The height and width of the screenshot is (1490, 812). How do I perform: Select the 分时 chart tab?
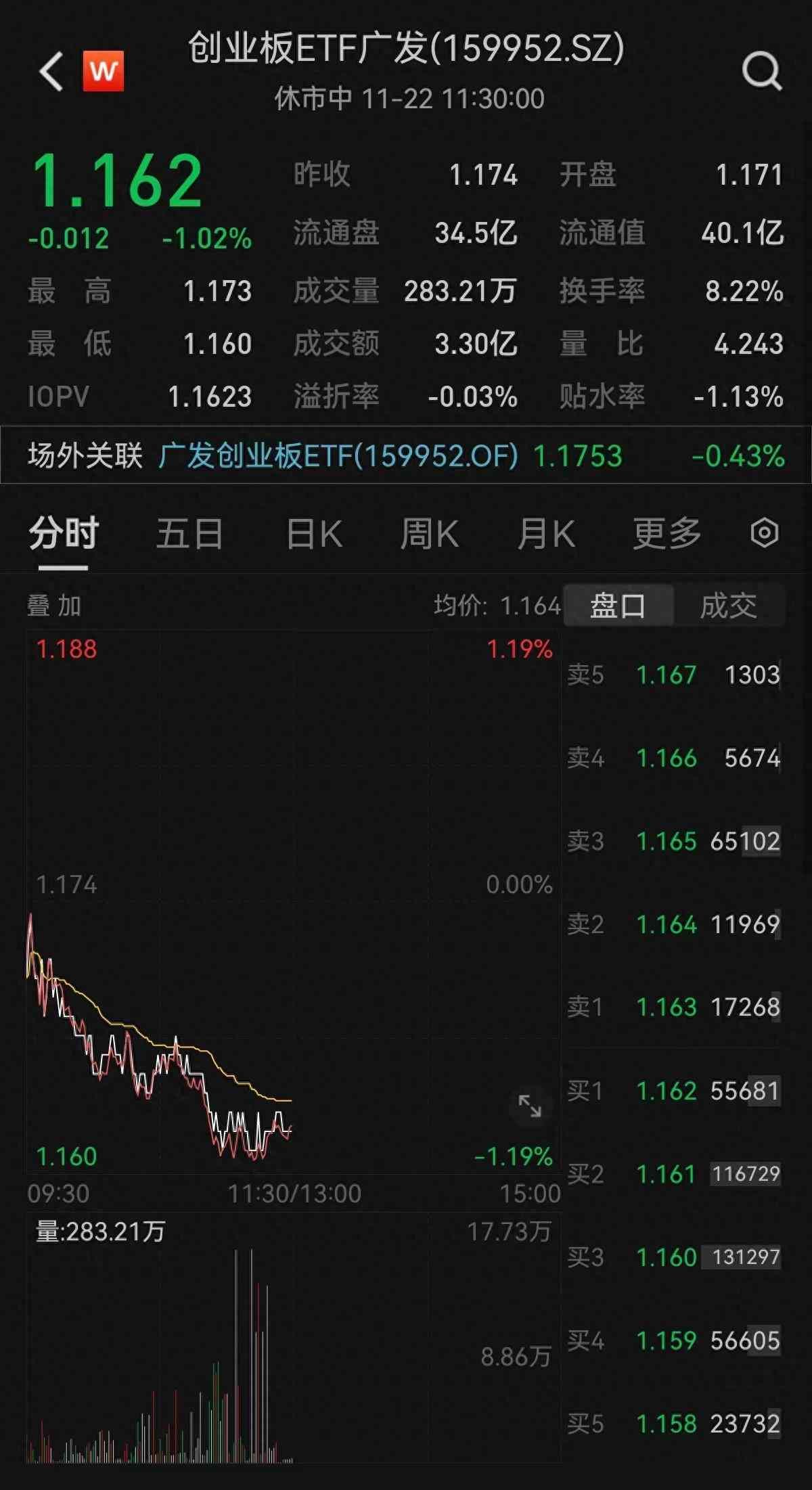(62, 533)
